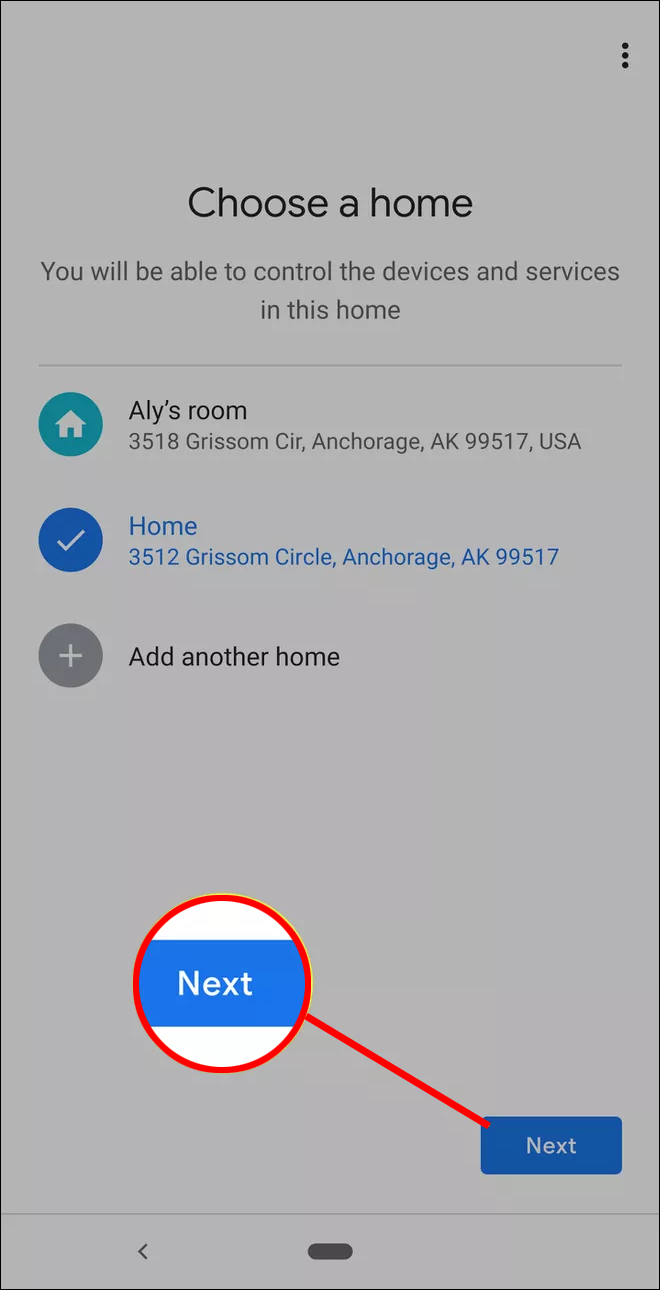The height and width of the screenshot is (1290, 660).
Task: Continue with the blue Next button
Action: tap(551, 1146)
